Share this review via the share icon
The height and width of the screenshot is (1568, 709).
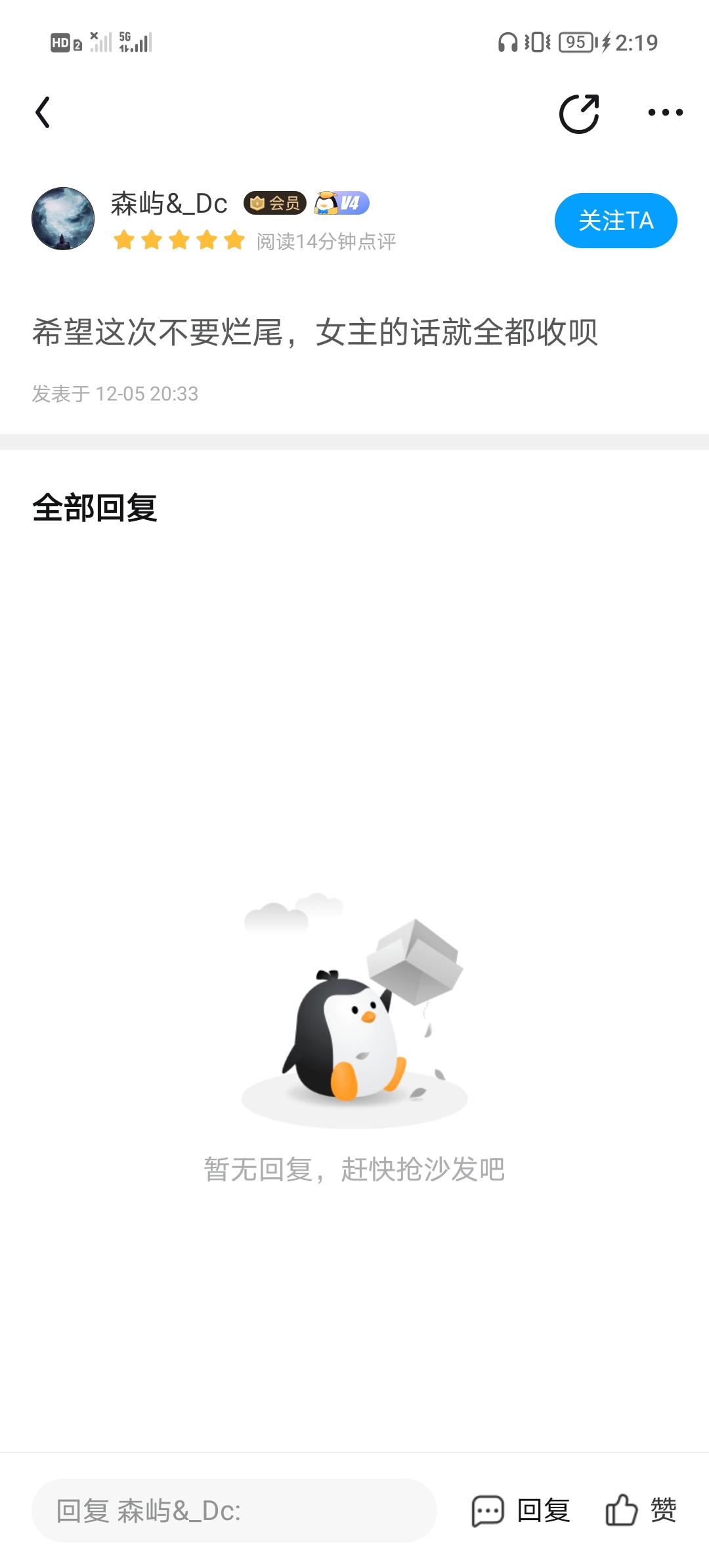click(x=579, y=113)
